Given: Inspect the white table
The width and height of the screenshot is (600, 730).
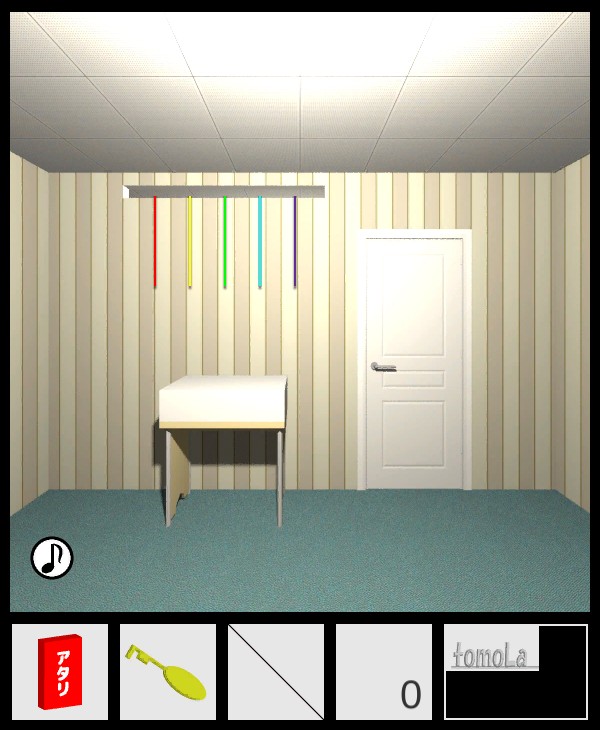Looking at the screenshot, I should [222, 400].
